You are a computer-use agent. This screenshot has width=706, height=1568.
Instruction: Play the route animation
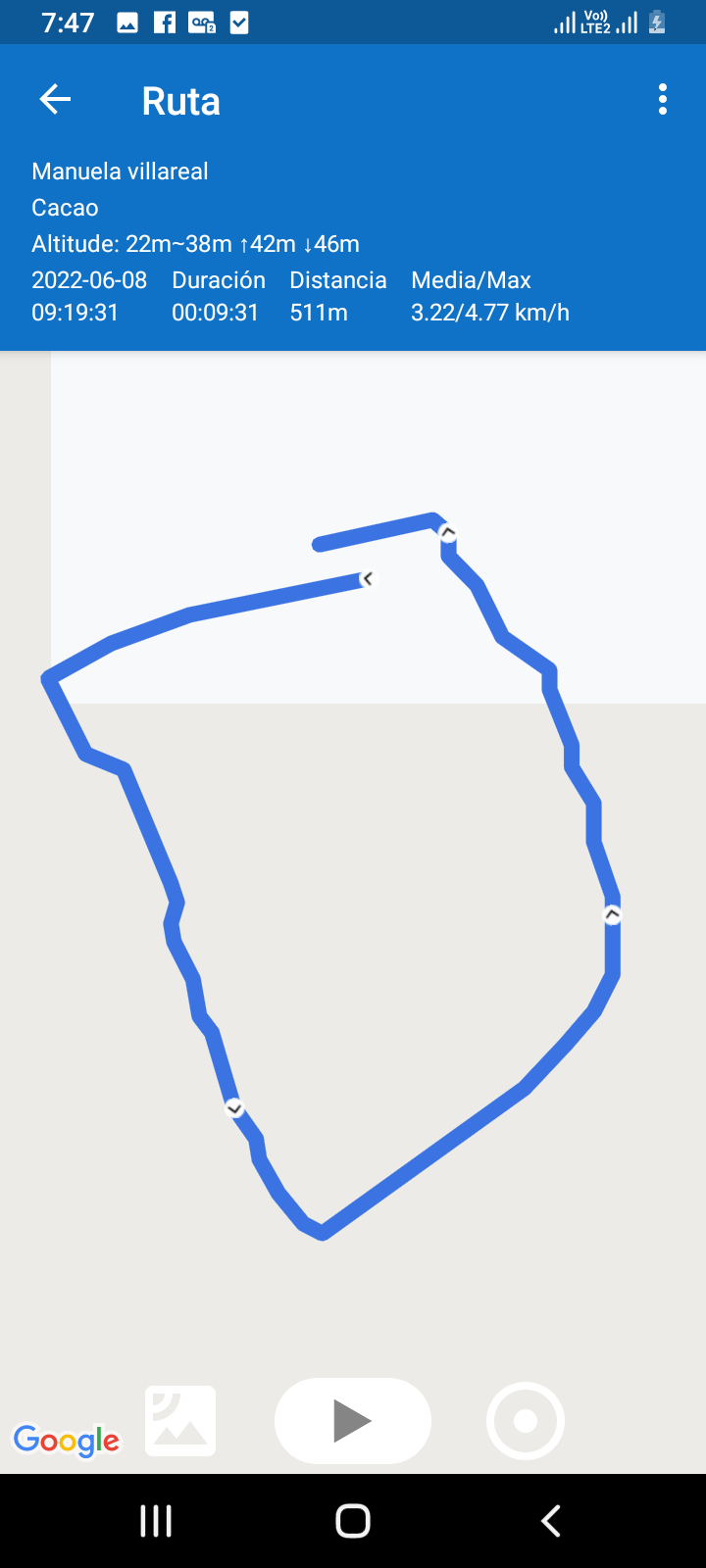pos(353,1420)
